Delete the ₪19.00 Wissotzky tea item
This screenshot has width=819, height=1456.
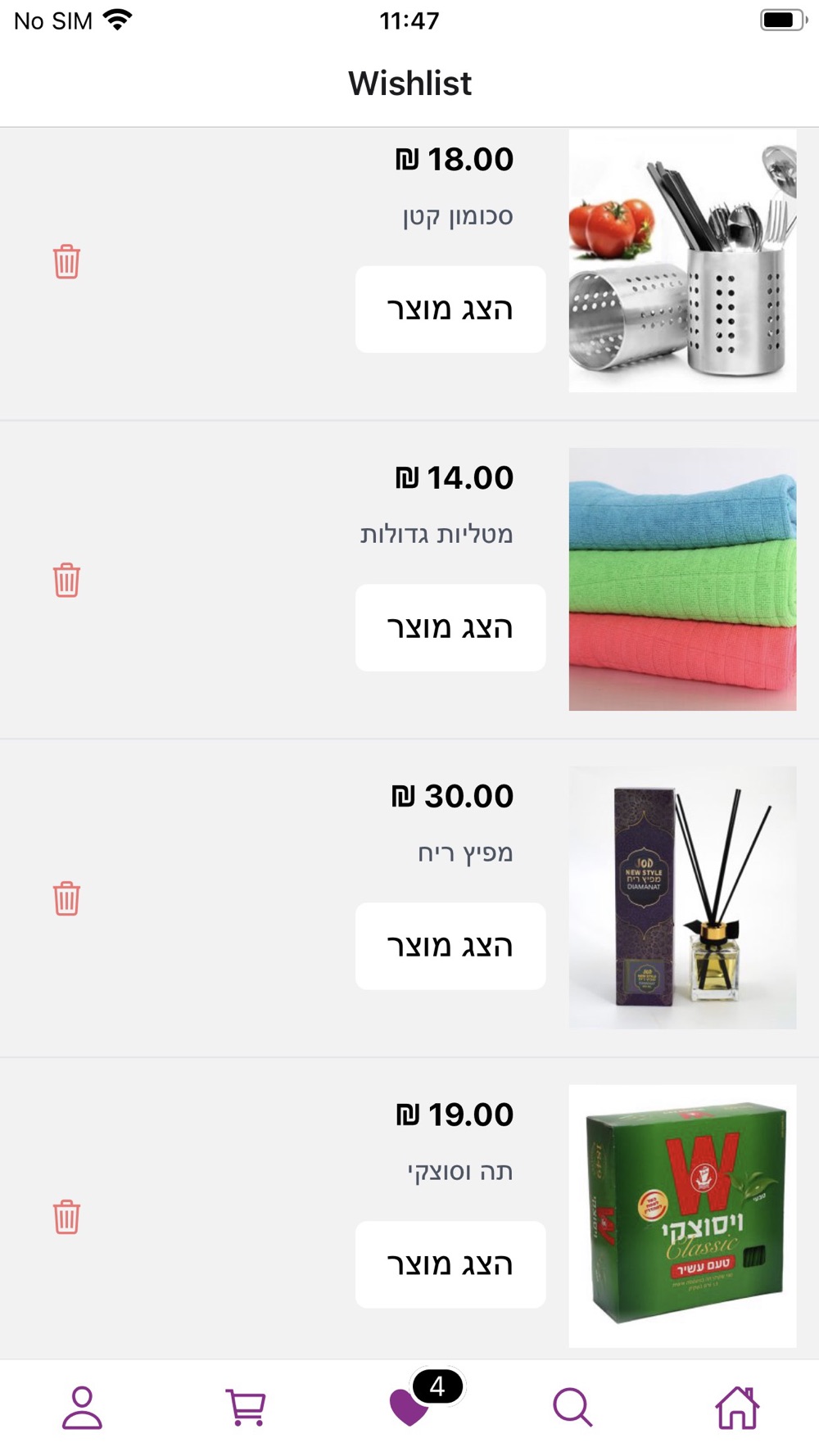(x=66, y=1218)
